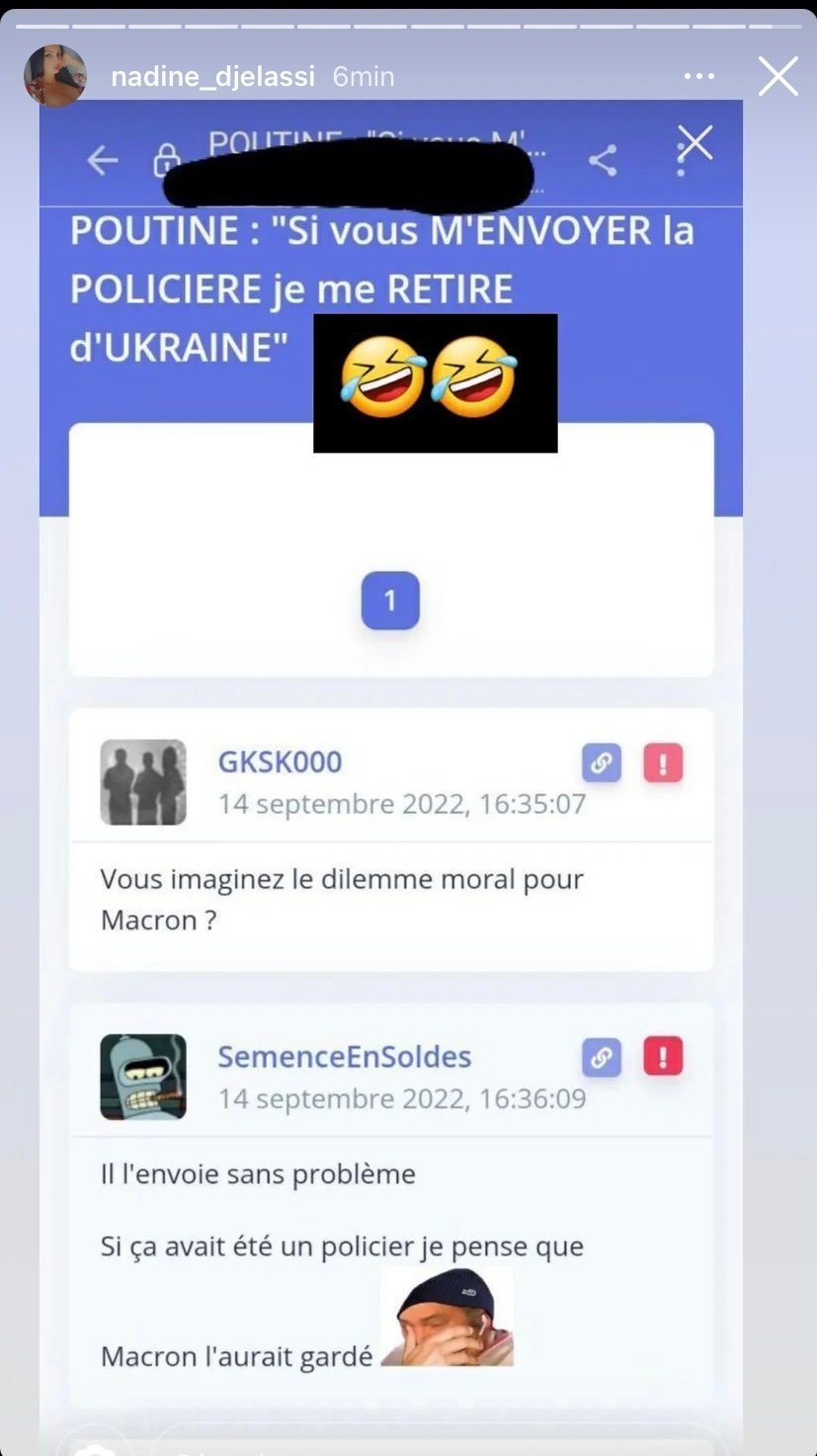Open nadine_djelassi's profile from the username
This screenshot has width=817, height=1456.
tap(213, 76)
